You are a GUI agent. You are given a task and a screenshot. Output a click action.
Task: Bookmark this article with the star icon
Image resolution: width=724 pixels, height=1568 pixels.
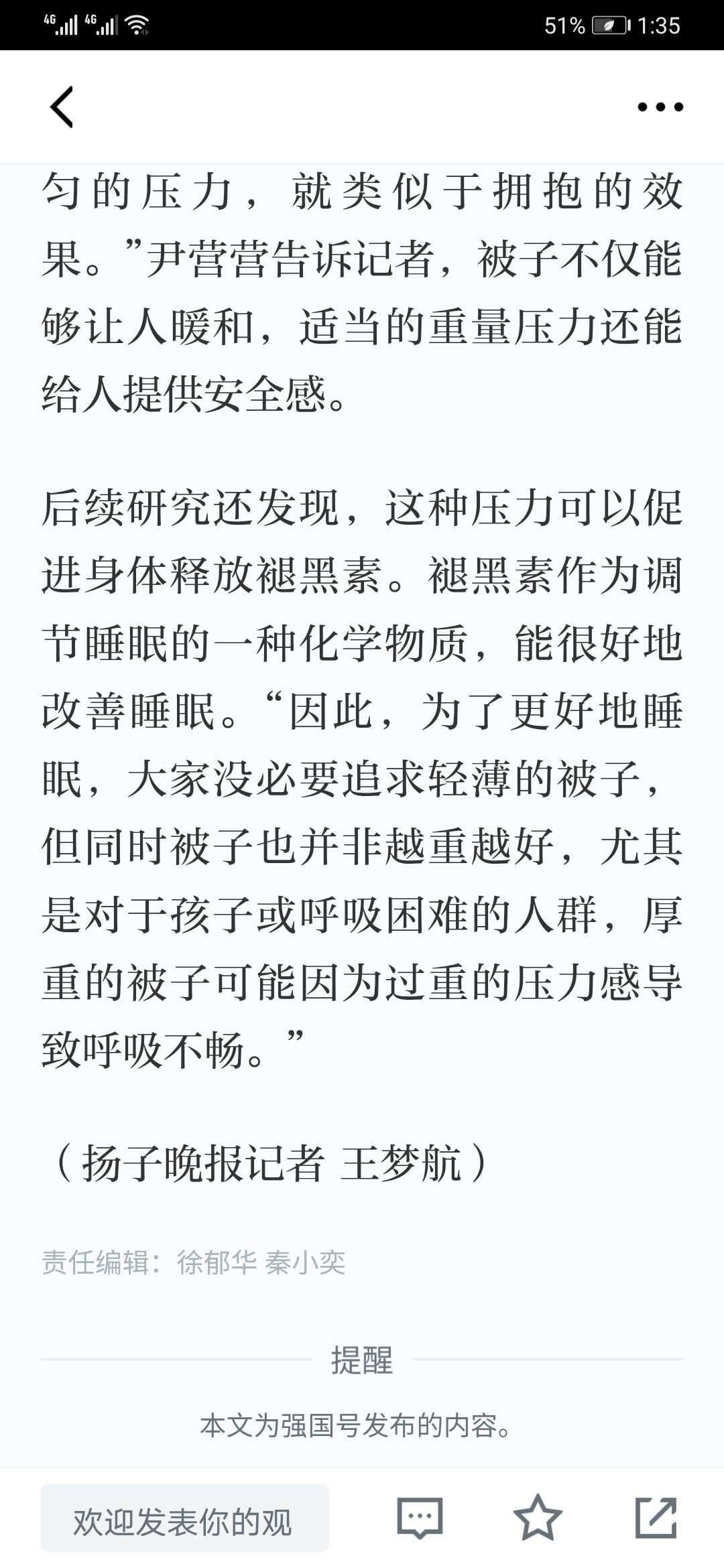tap(538, 1517)
